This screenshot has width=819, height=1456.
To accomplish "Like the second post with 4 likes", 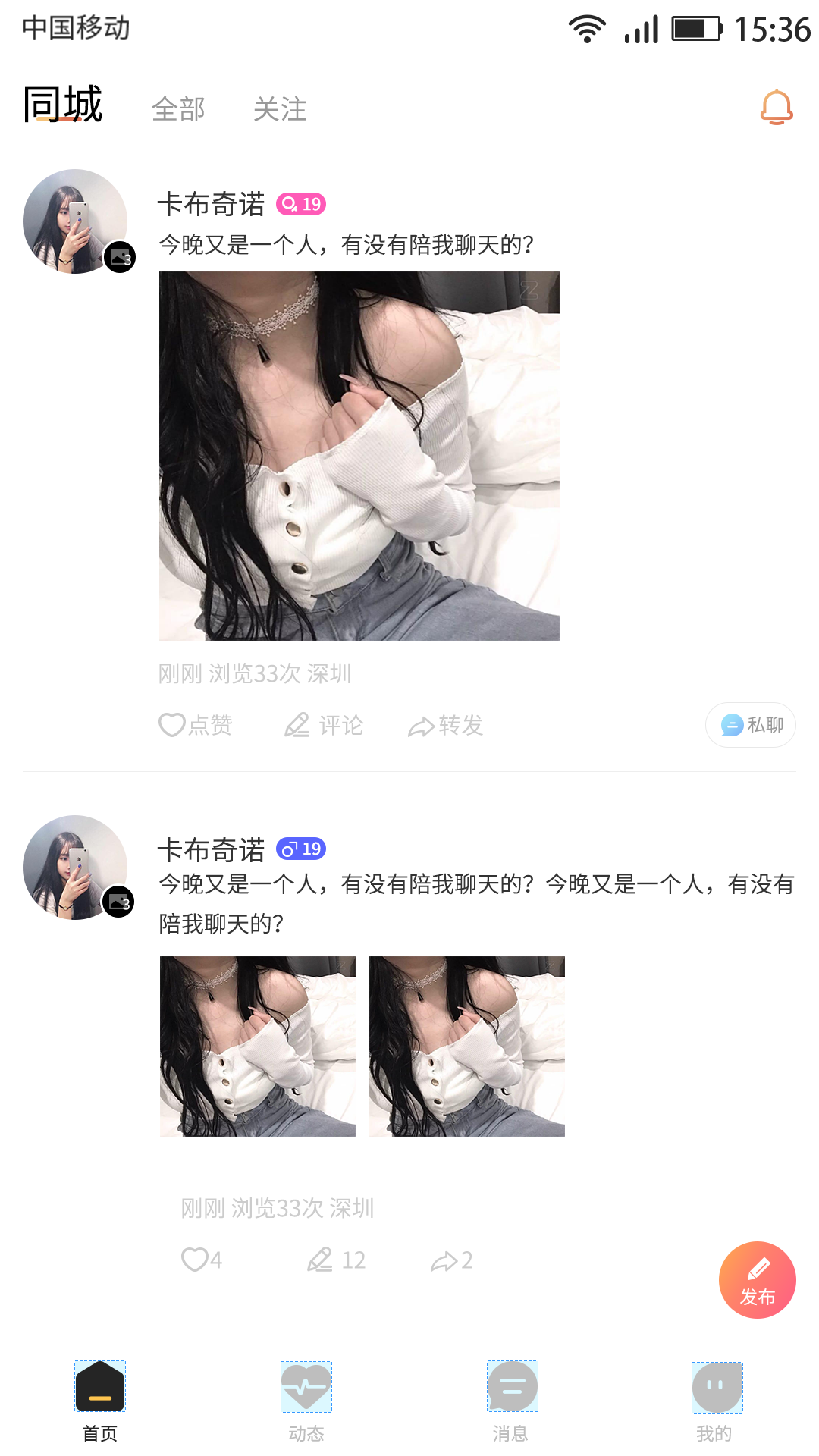I will 202,1260.
